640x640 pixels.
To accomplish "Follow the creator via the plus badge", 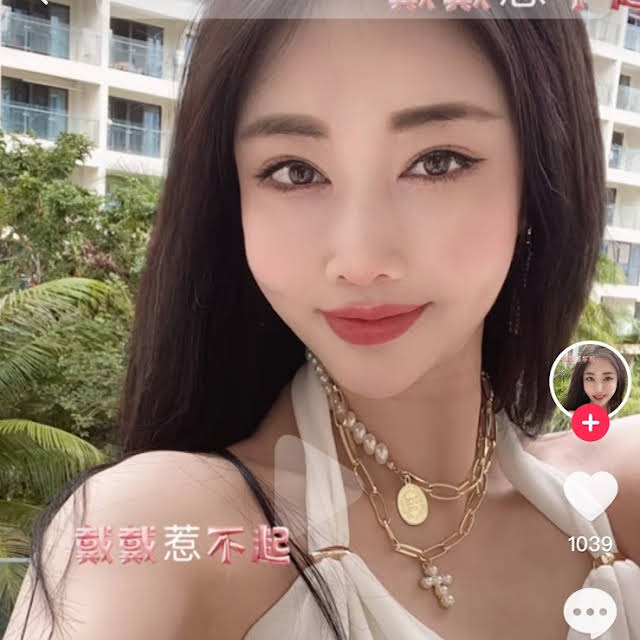I will [x=590, y=423].
